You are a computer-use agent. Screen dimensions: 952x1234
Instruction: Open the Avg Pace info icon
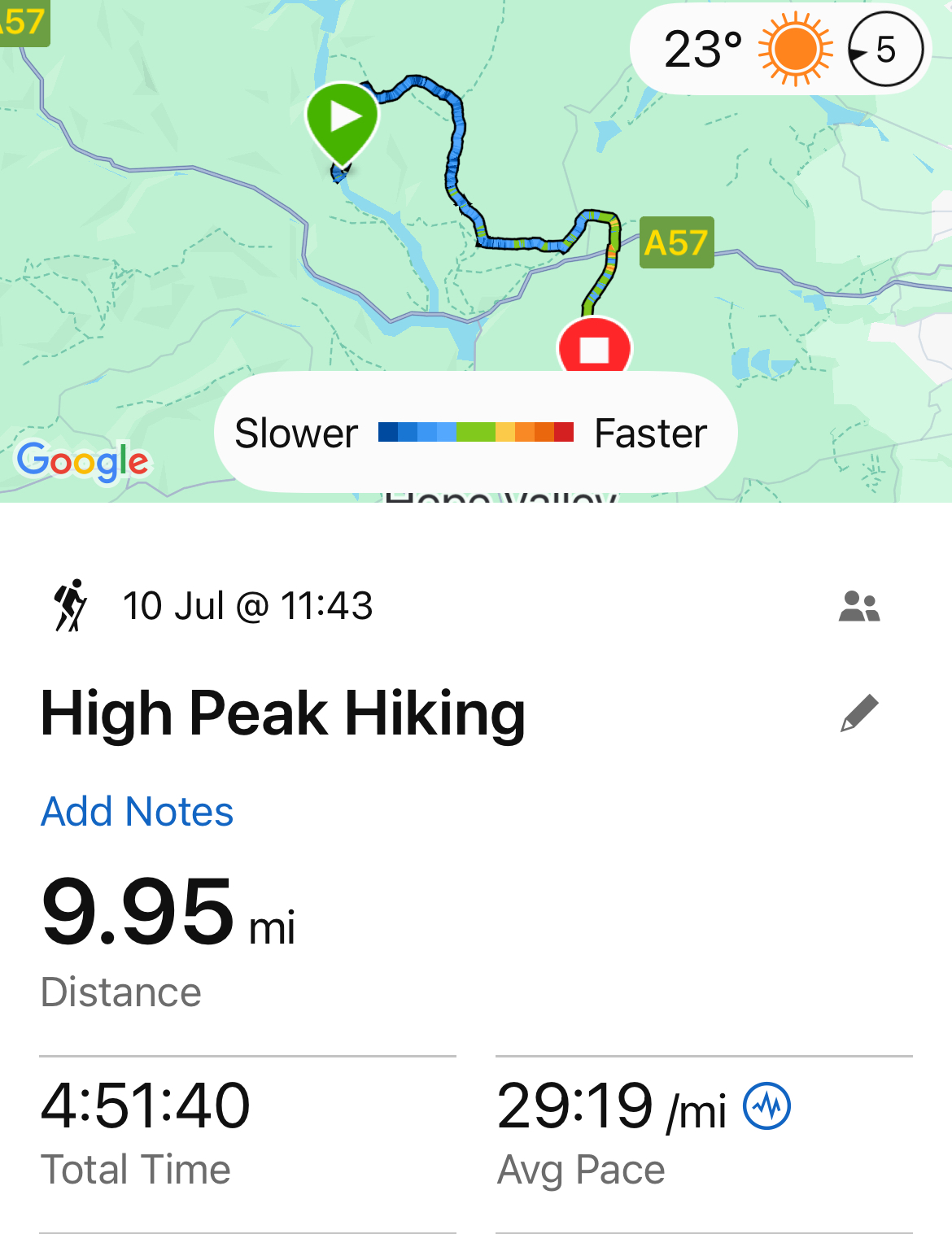point(766,1106)
